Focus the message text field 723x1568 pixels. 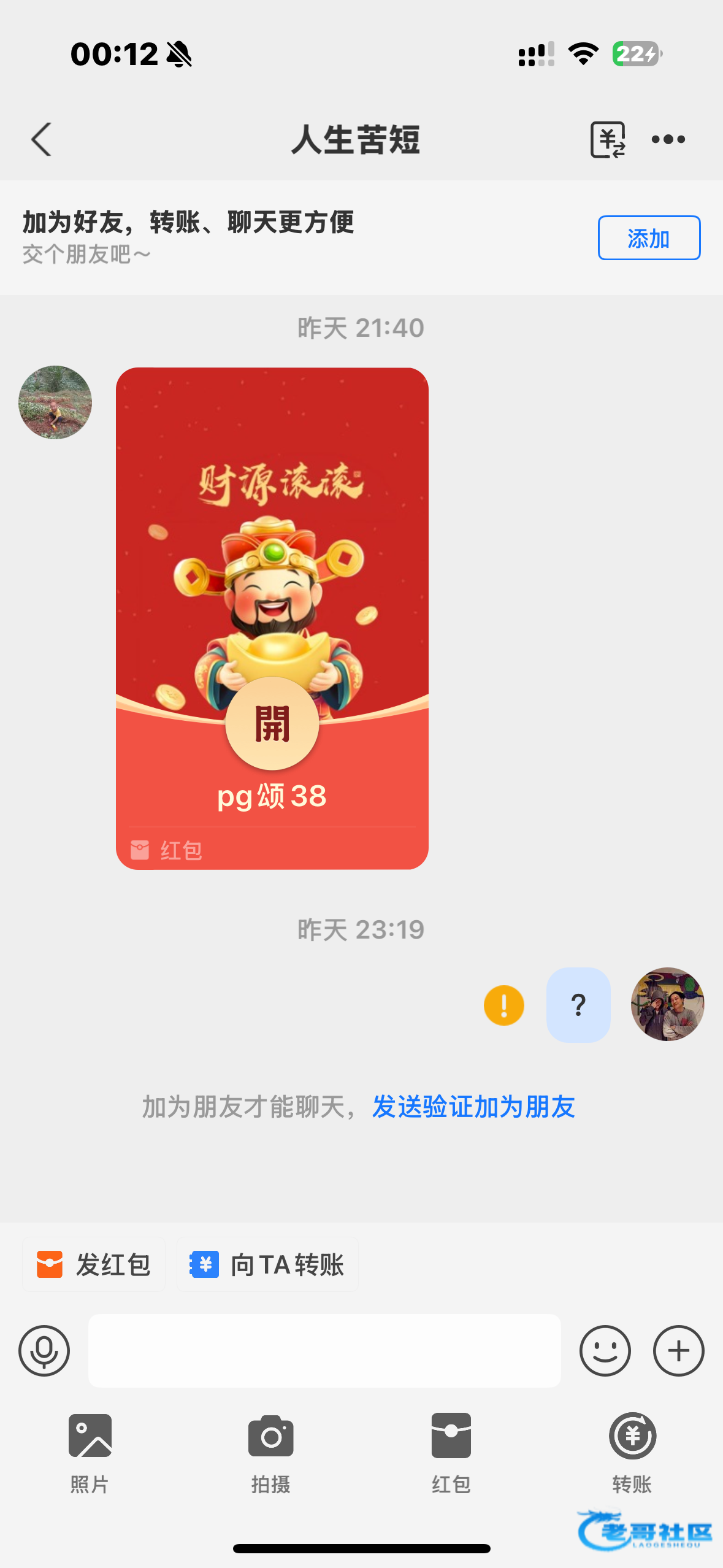tap(324, 1351)
